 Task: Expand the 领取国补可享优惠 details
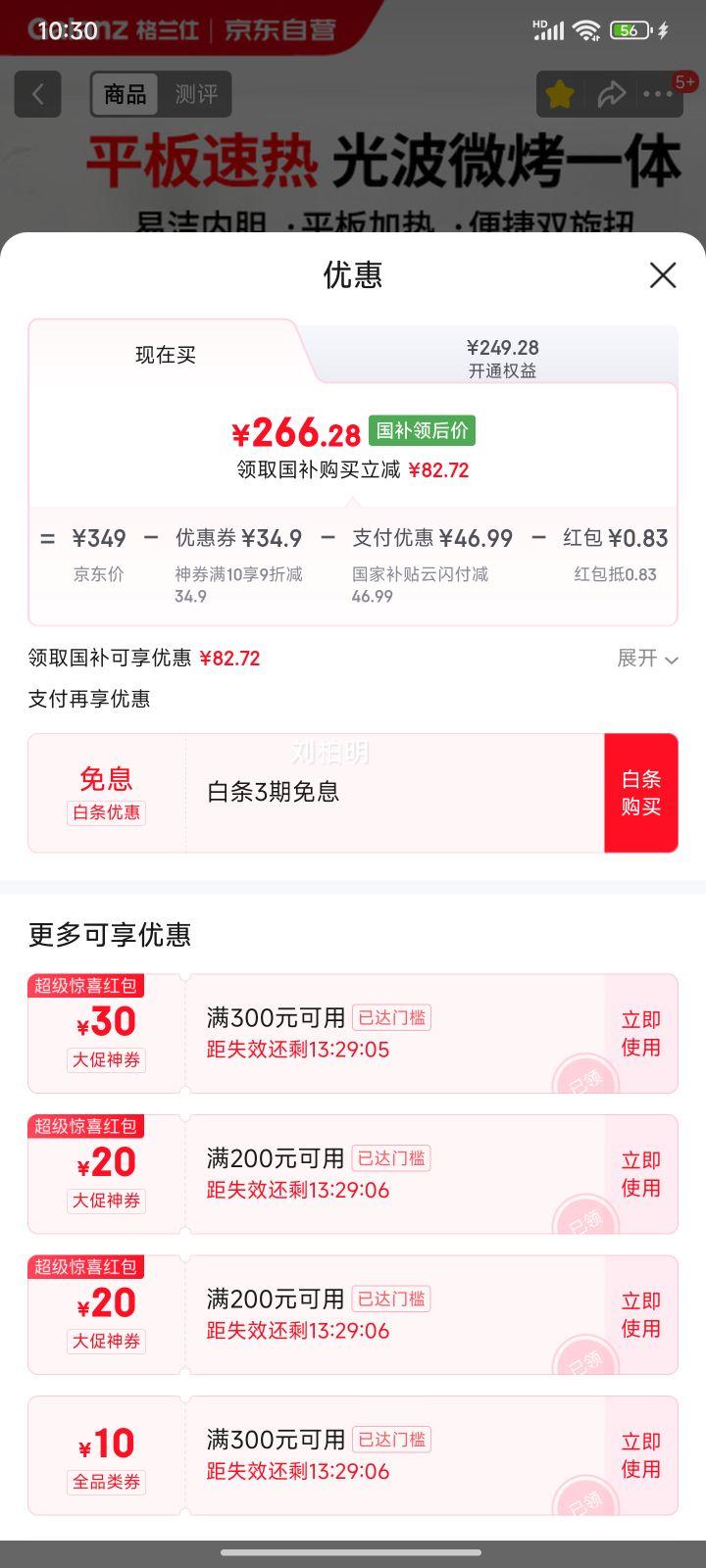point(647,659)
